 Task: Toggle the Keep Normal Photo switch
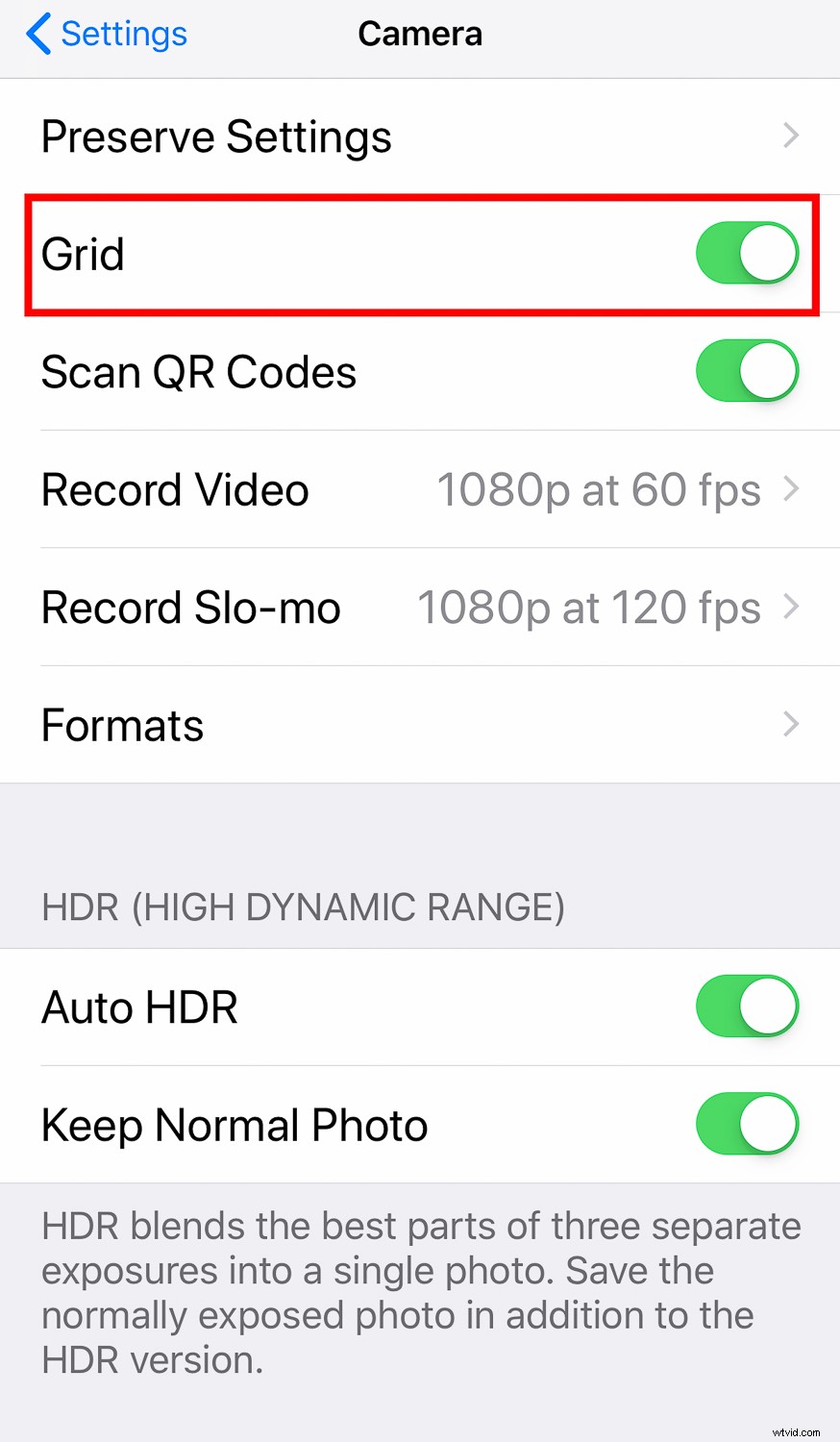(x=748, y=1124)
